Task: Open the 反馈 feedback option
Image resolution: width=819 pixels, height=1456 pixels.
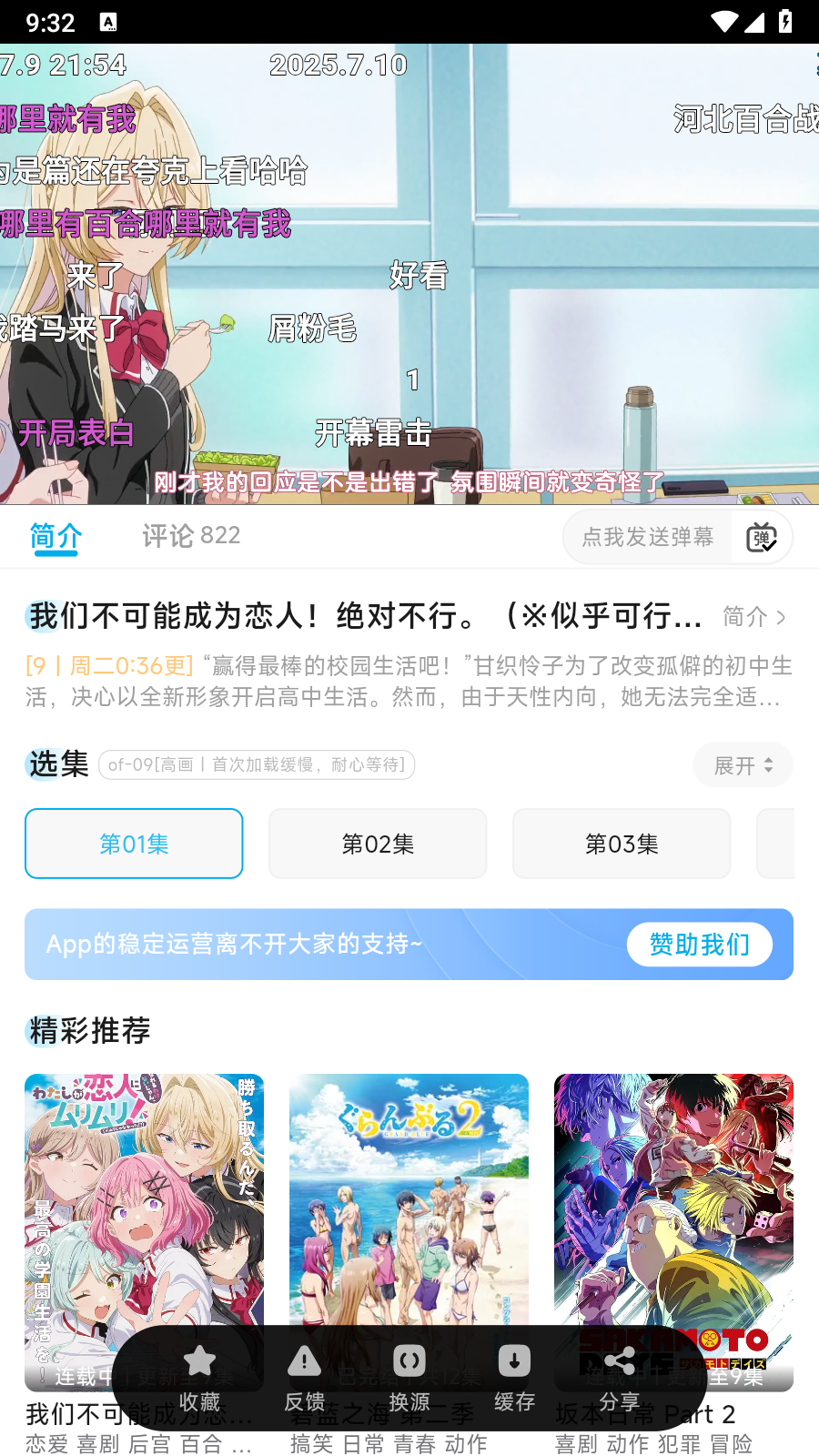Action: click(304, 1378)
